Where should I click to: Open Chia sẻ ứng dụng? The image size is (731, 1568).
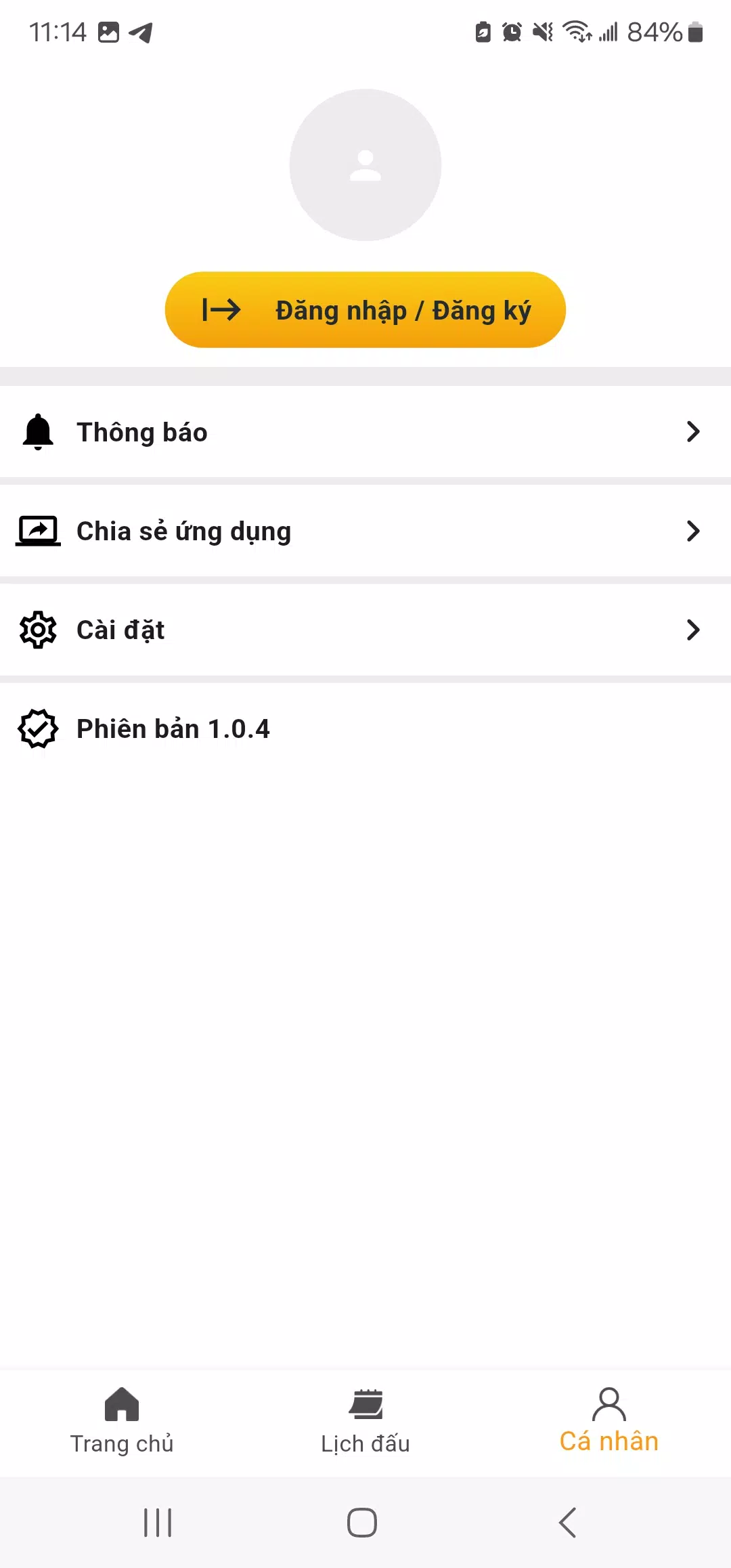click(x=365, y=531)
